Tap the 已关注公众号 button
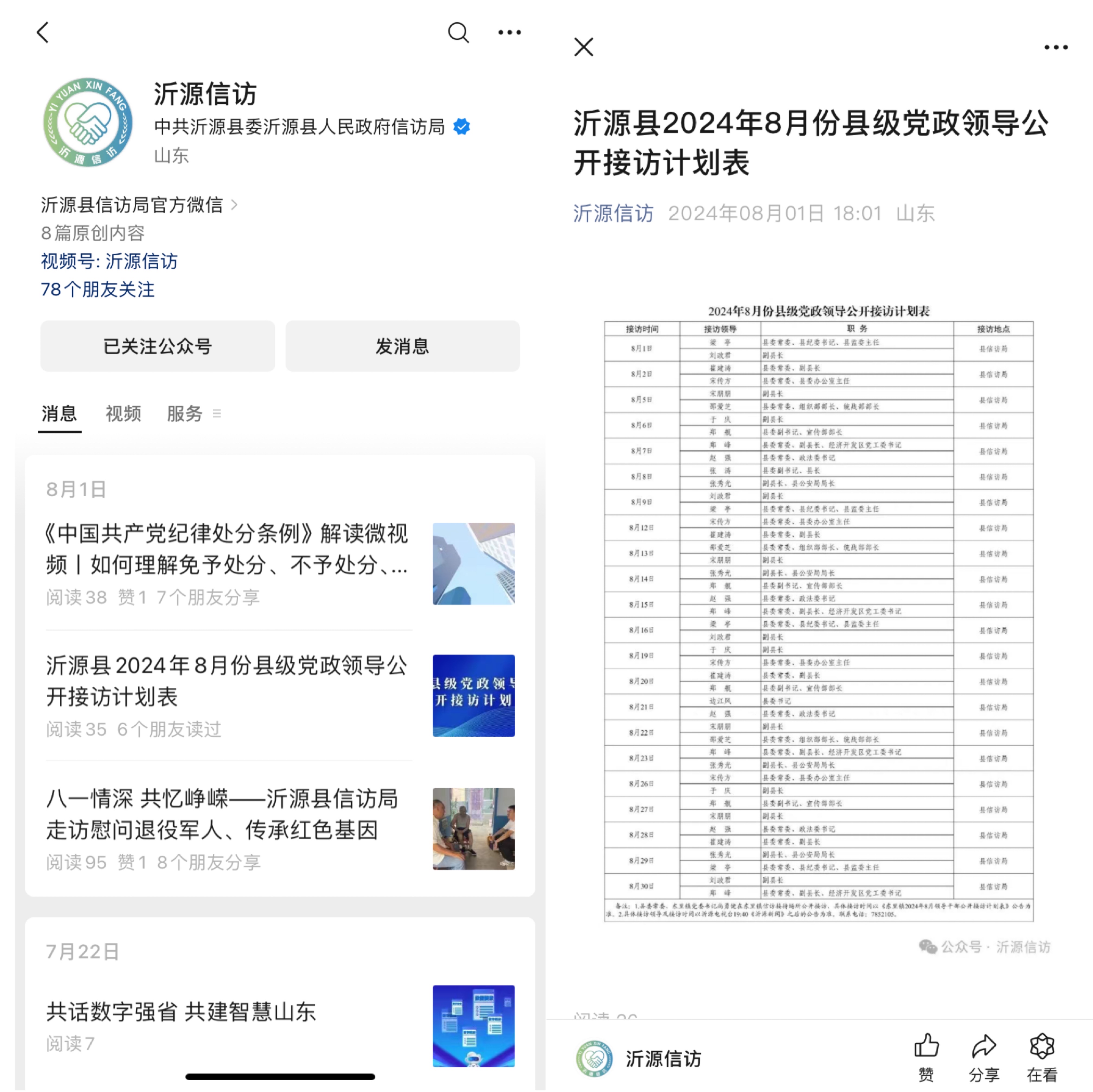Viewport: 1093px width, 1092px height. (157, 346)
